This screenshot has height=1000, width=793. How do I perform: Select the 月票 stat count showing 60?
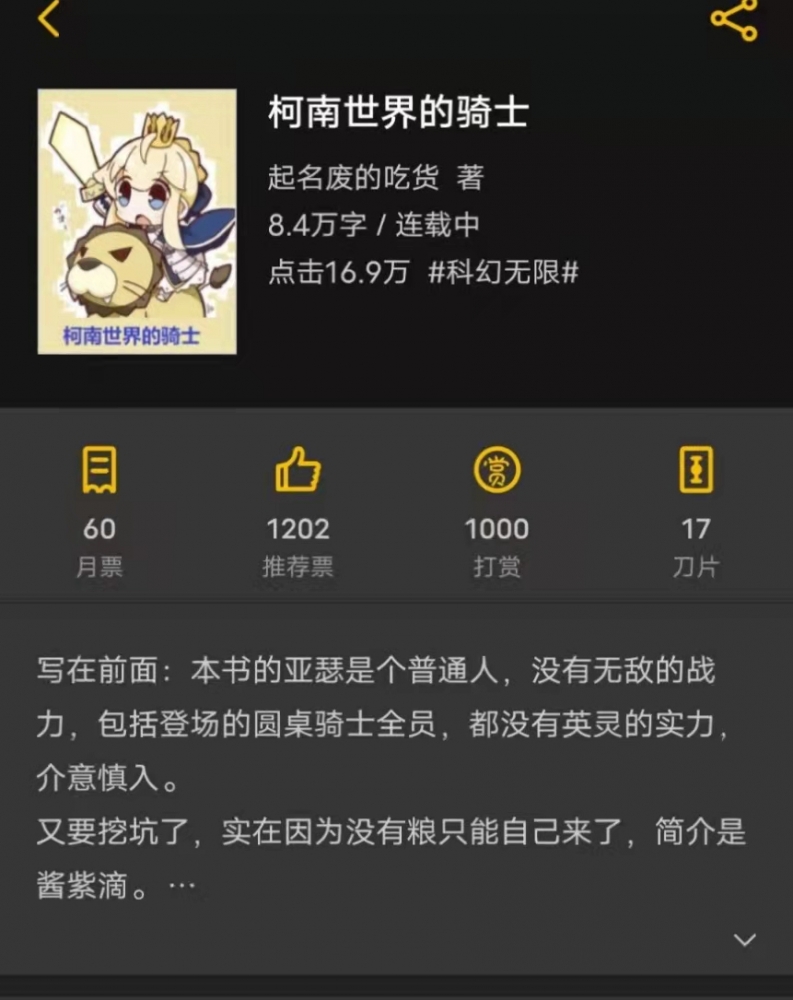coord(98,530)
